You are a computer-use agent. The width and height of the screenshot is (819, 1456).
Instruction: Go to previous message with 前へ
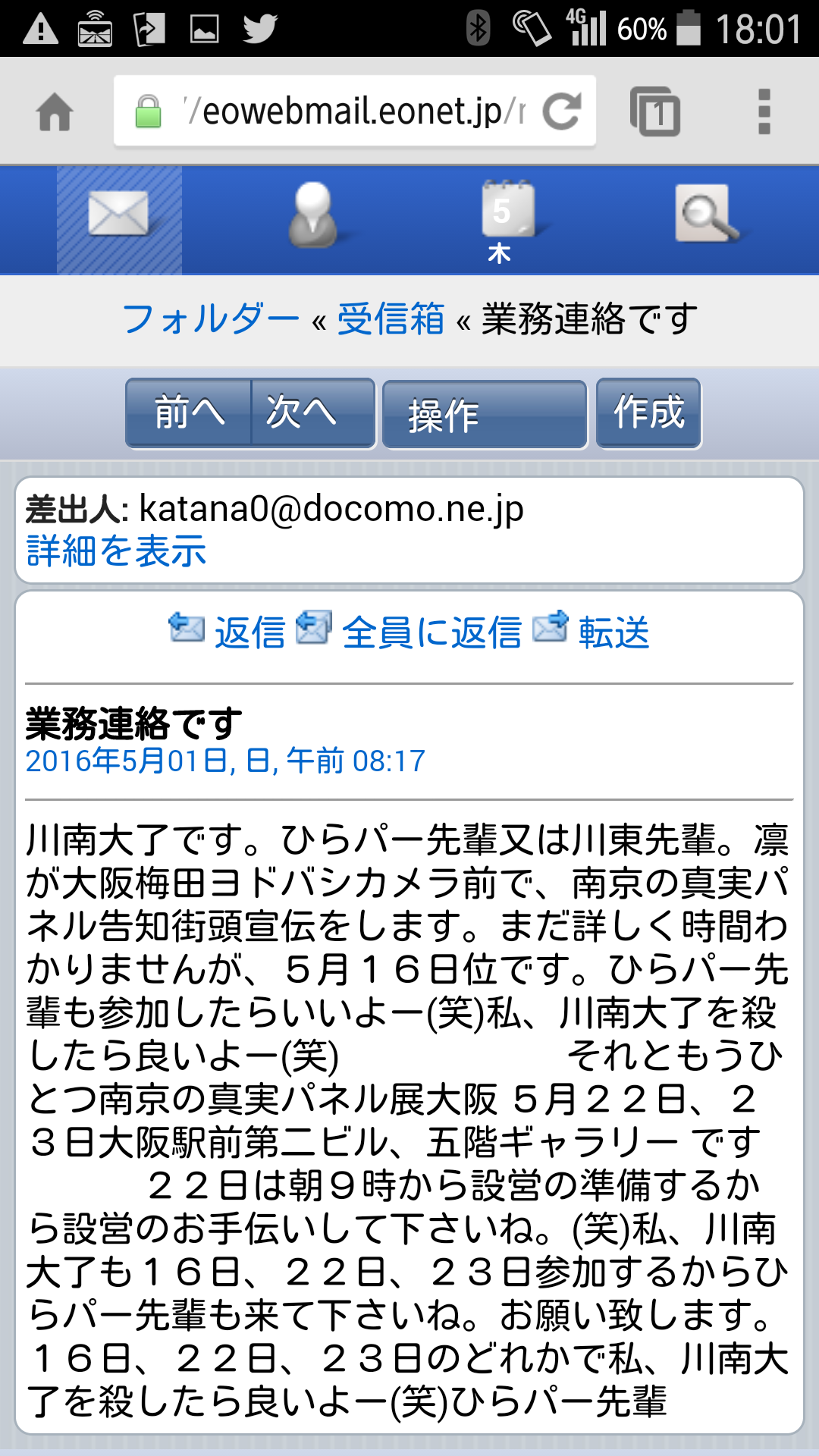(189, 413)
